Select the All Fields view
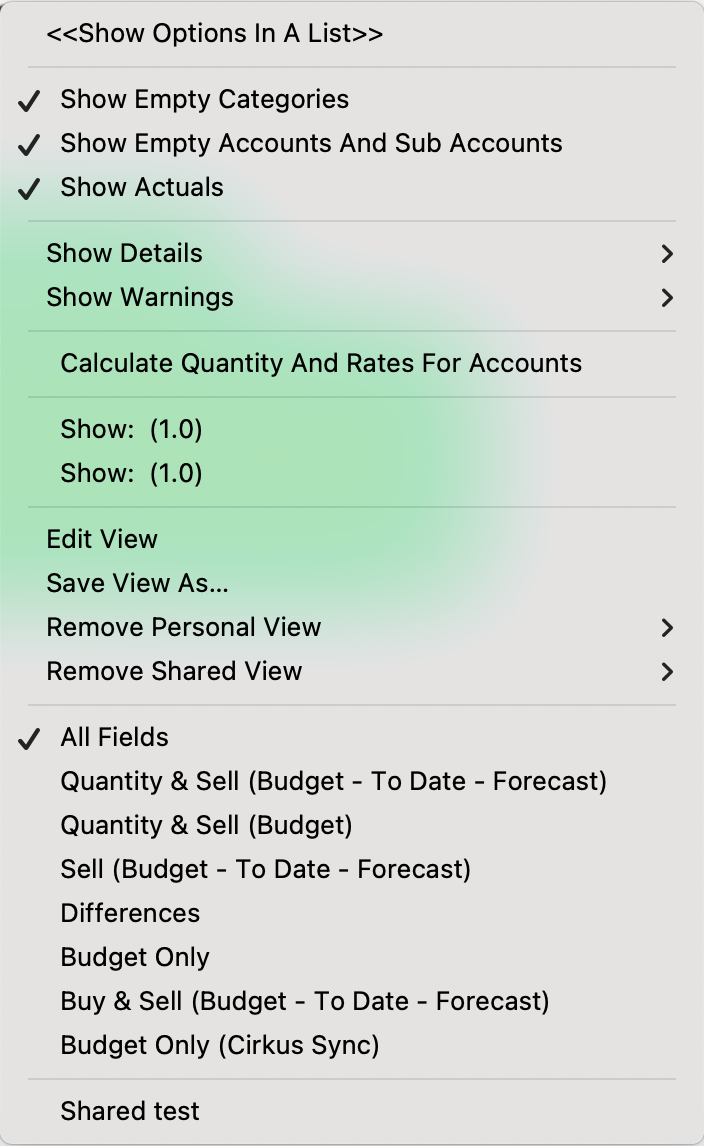Screen dimensions: 704x1146 (114, 738)
